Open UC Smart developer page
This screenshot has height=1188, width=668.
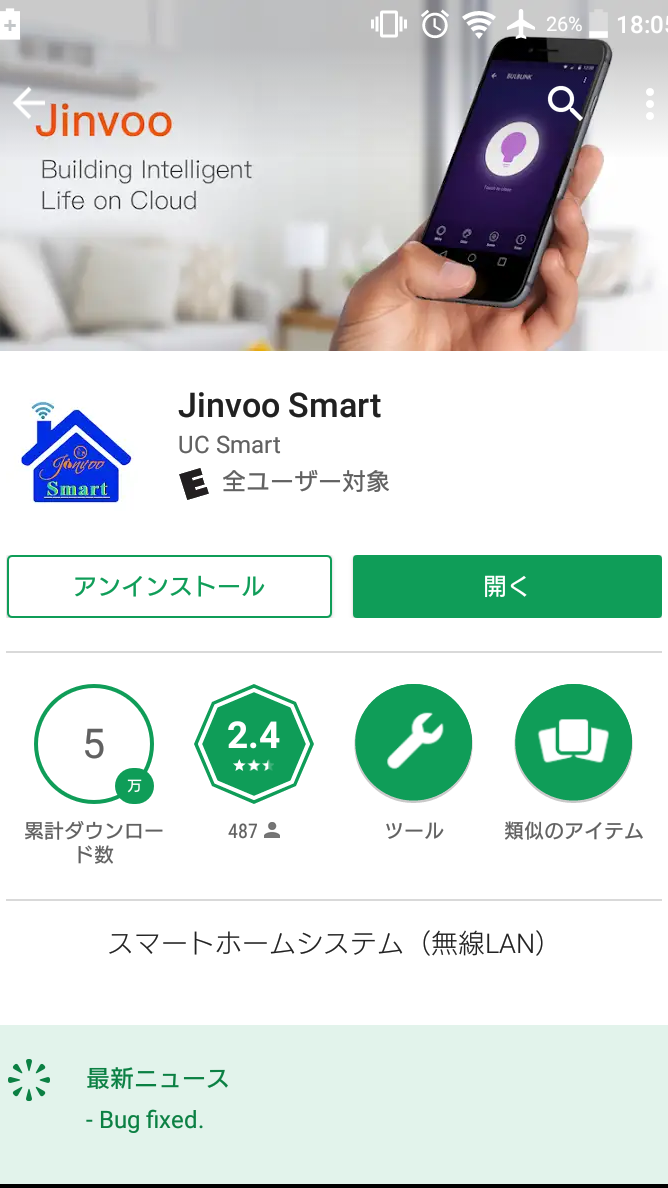229,445
